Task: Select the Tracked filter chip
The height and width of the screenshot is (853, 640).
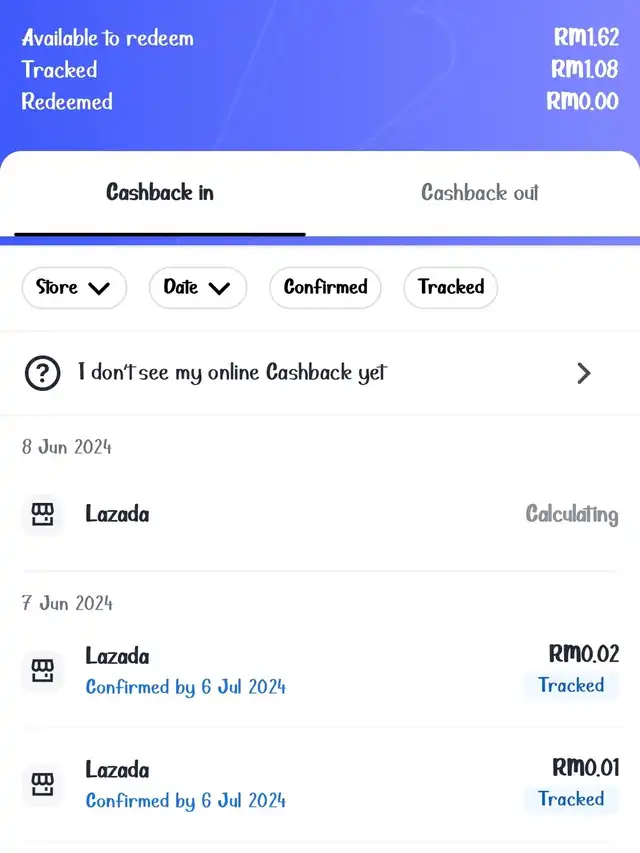Action: click(450, 288)
